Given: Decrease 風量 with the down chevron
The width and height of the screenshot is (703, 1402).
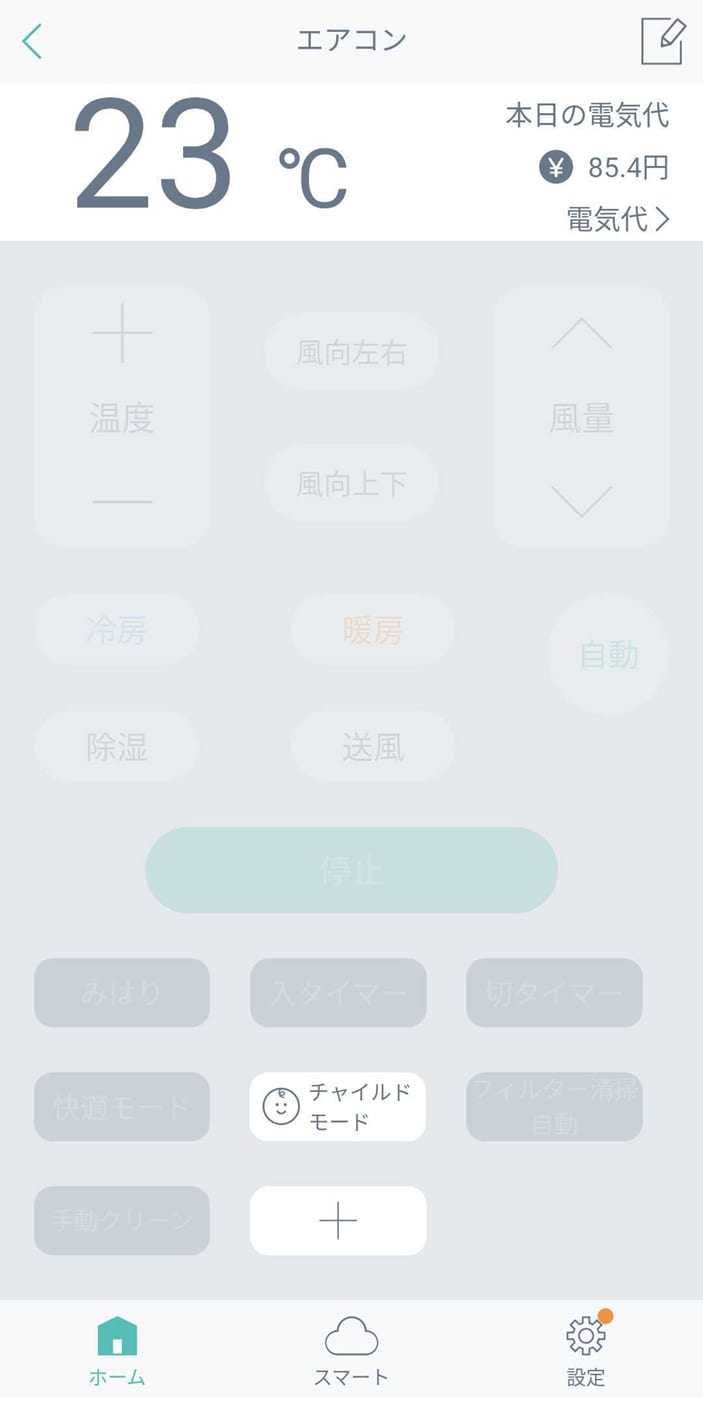Looking at the screenshot, I should 581,501.
